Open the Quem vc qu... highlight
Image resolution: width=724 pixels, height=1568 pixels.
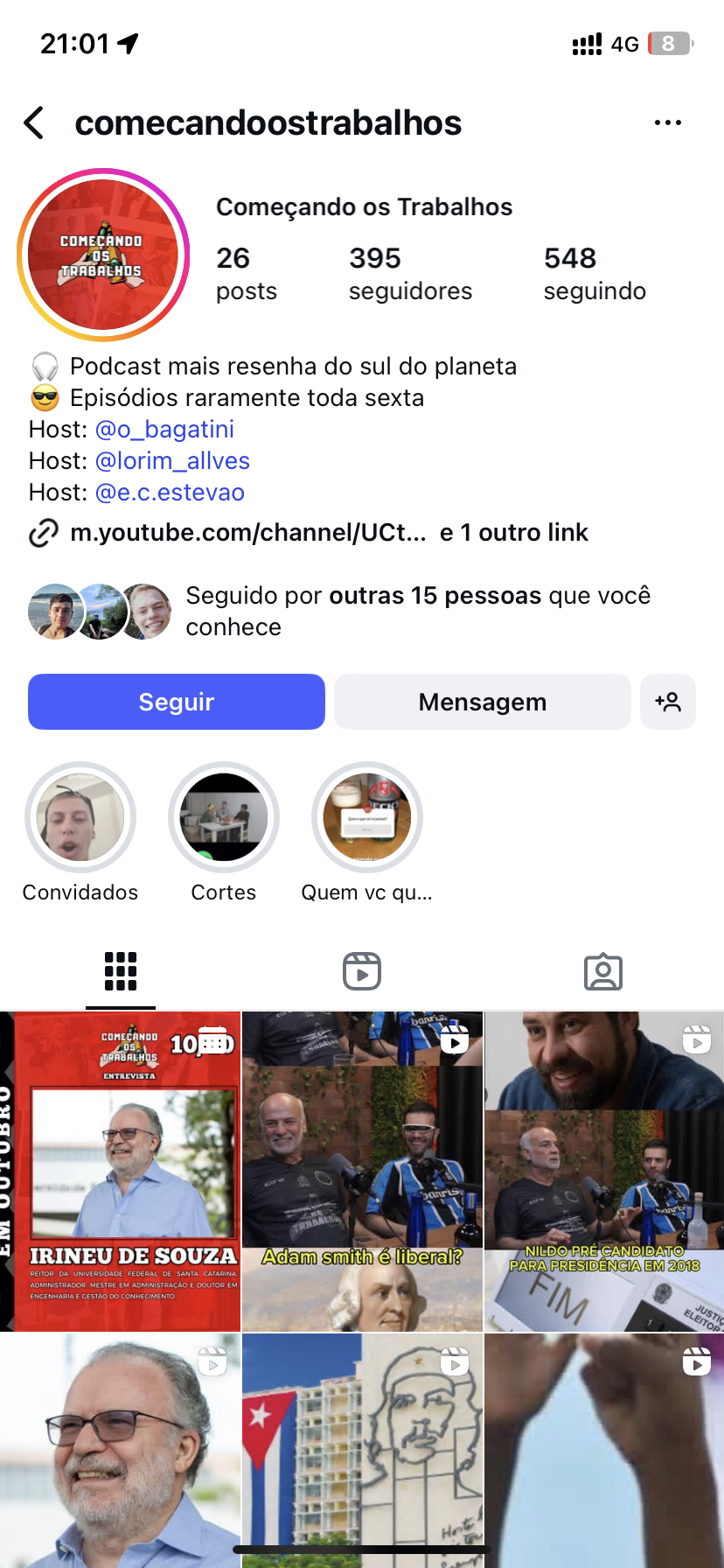(367, 817)
